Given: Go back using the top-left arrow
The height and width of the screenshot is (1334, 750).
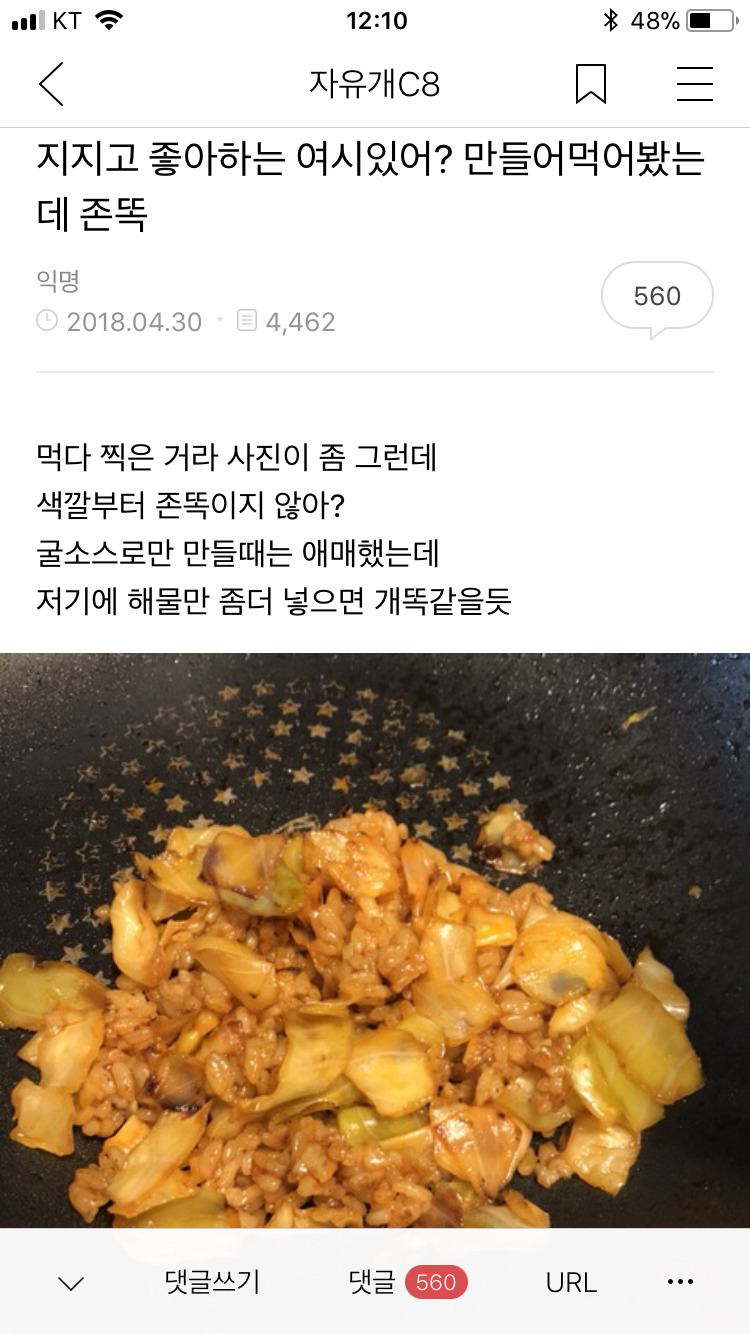Looking at the screenshot, I should (51, 84).
